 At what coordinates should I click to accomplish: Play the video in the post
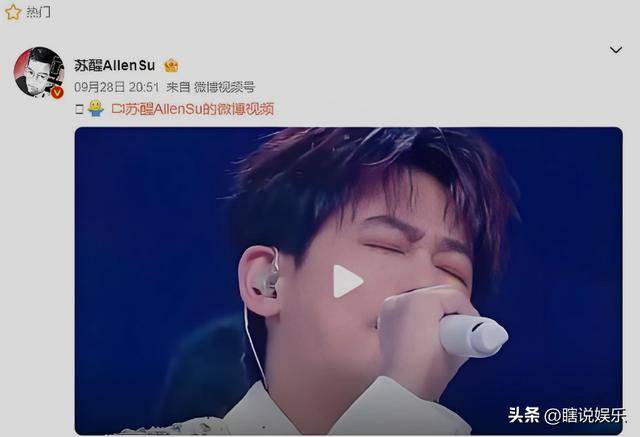(x=347, y=281)
